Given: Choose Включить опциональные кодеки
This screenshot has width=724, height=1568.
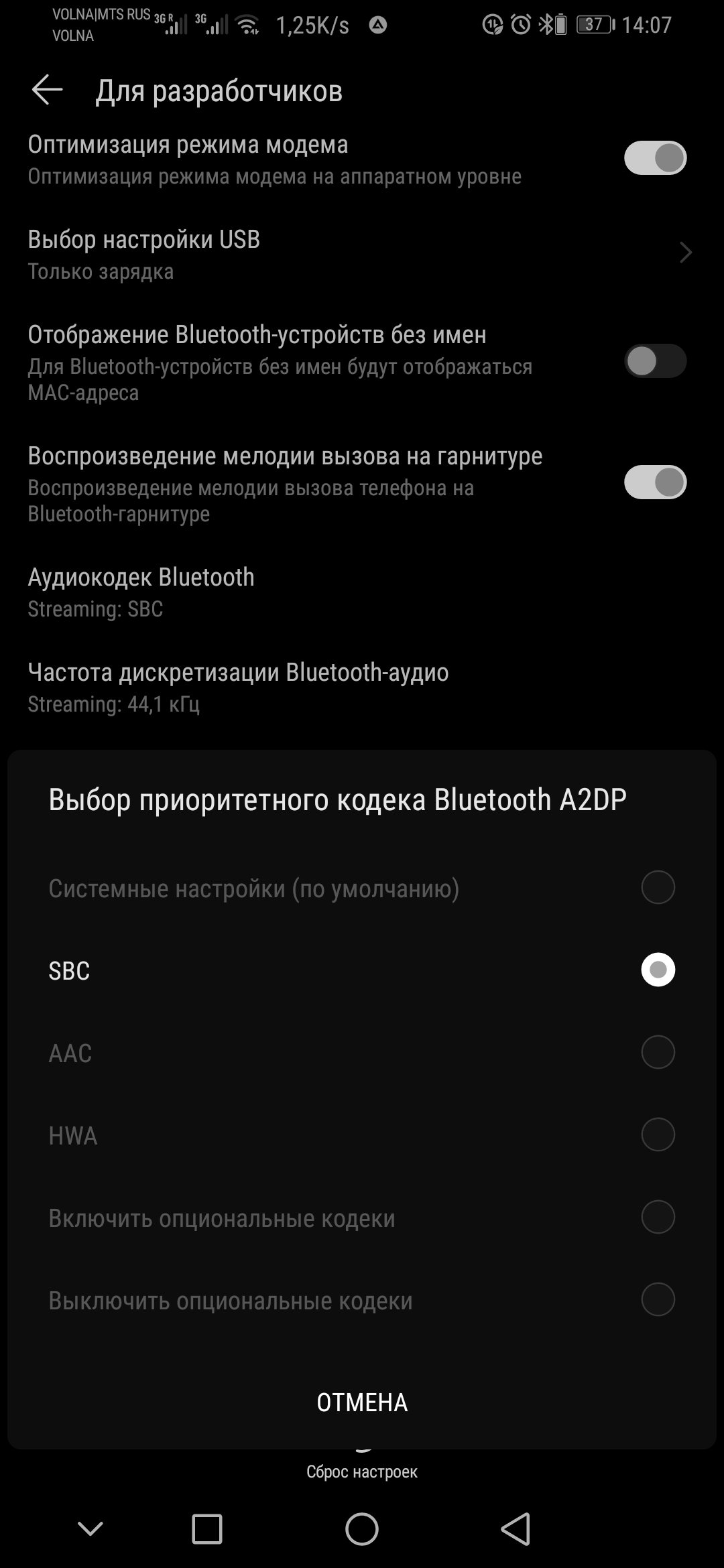Looking at the screenshot, I should coord(657,1217).
